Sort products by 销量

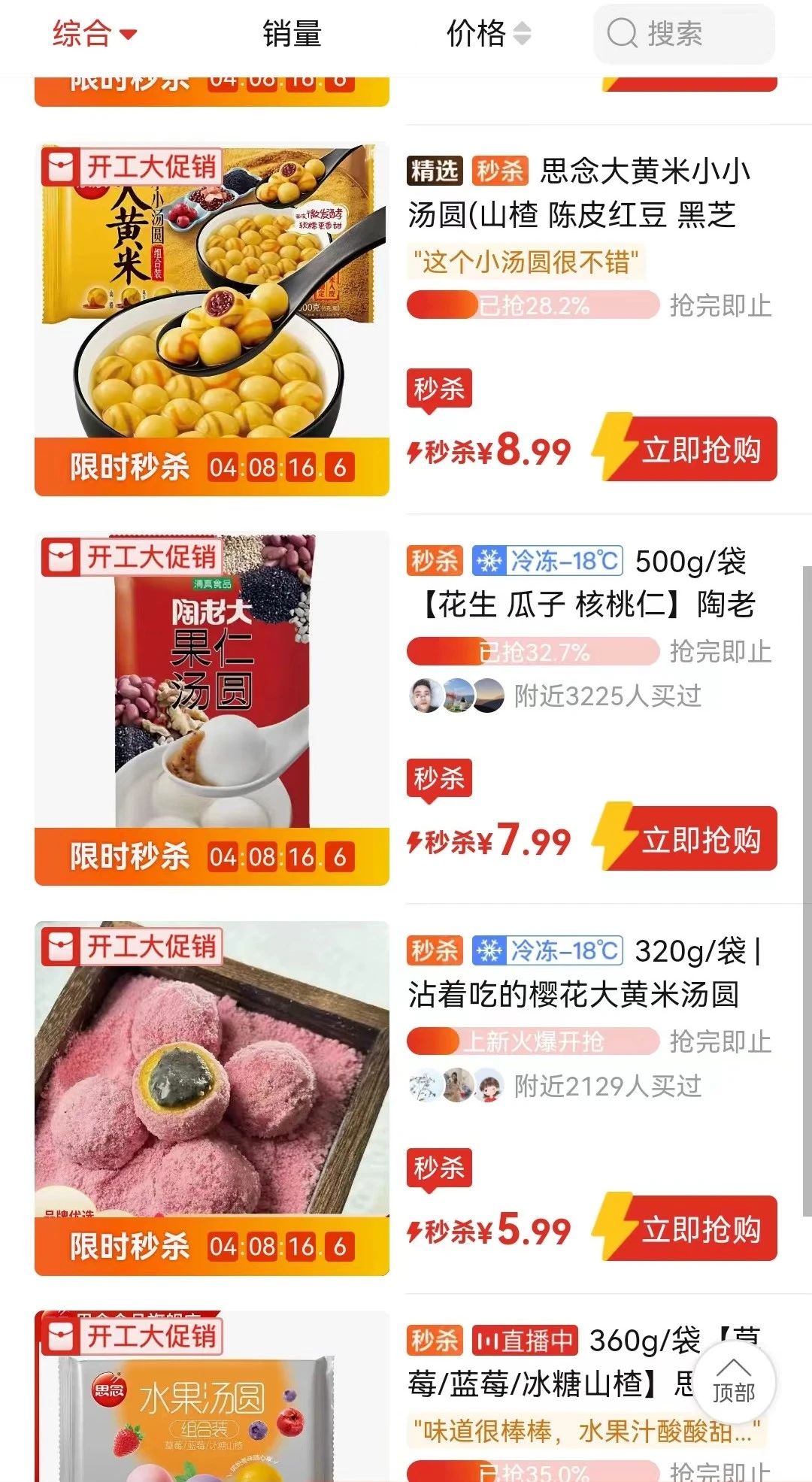(292, 35)
